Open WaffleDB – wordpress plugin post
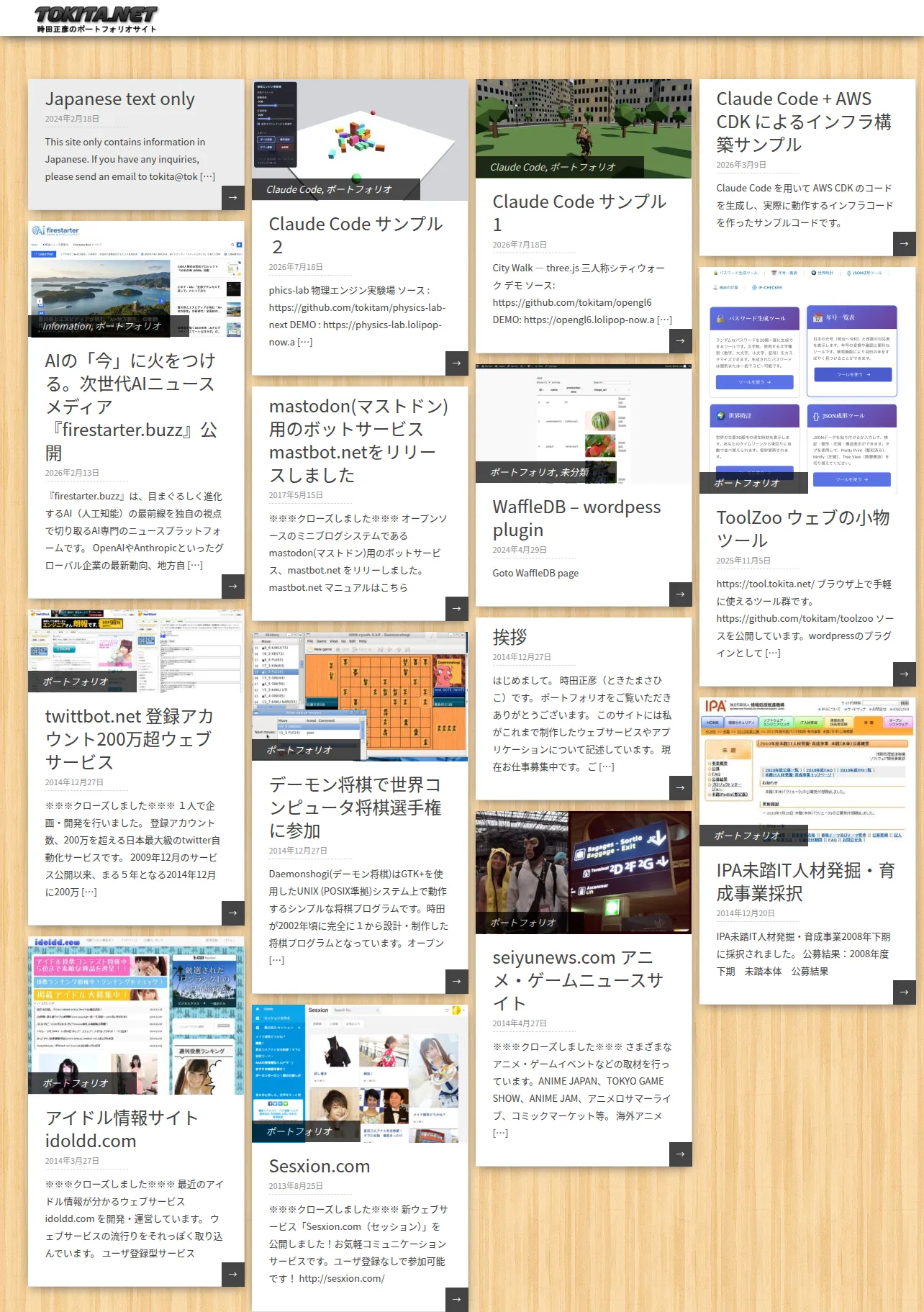This screenshot has height=1312, width=924. point(576,518)
